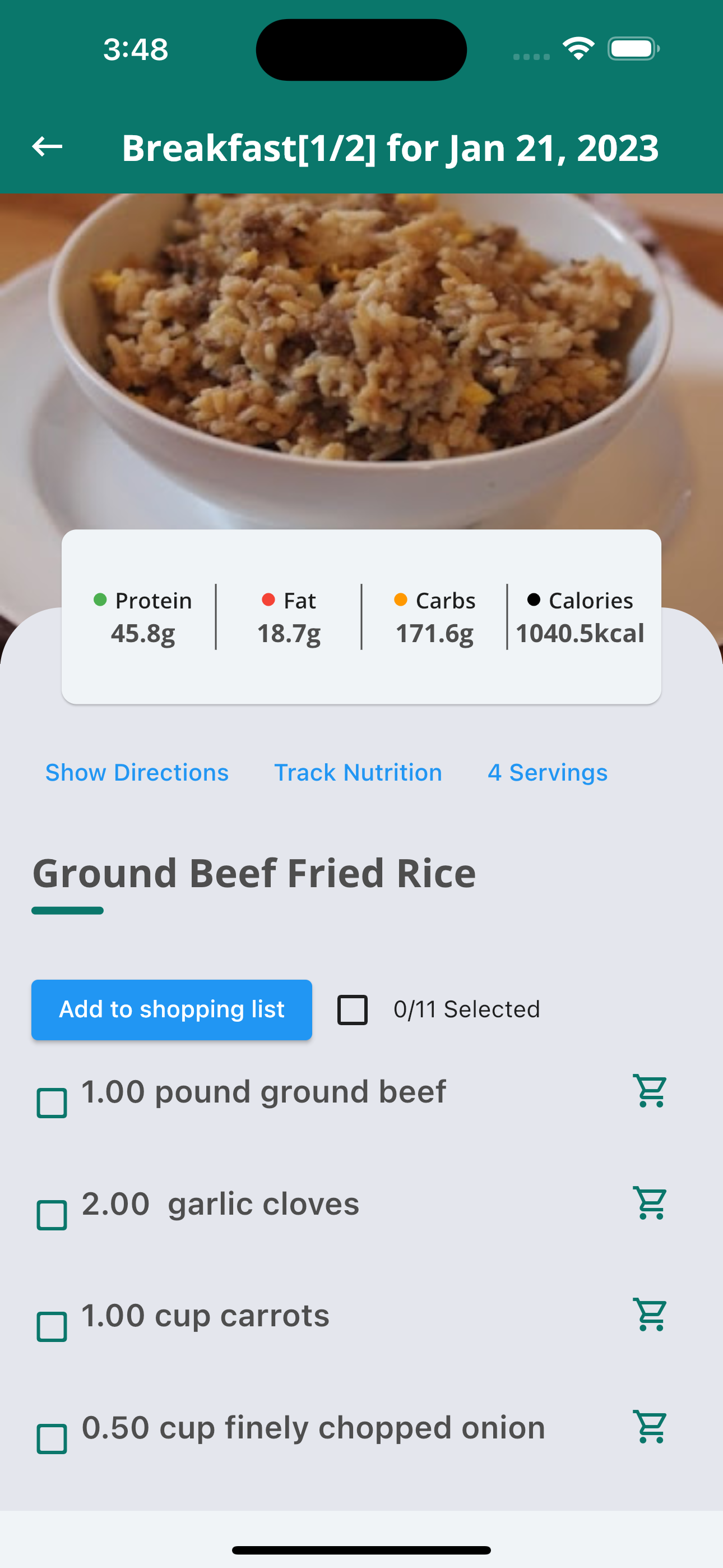The width and height of the screenshot is (723, 1568).
Task: Check the select-all 0/11 Selected box
Action: point(353,1010)
